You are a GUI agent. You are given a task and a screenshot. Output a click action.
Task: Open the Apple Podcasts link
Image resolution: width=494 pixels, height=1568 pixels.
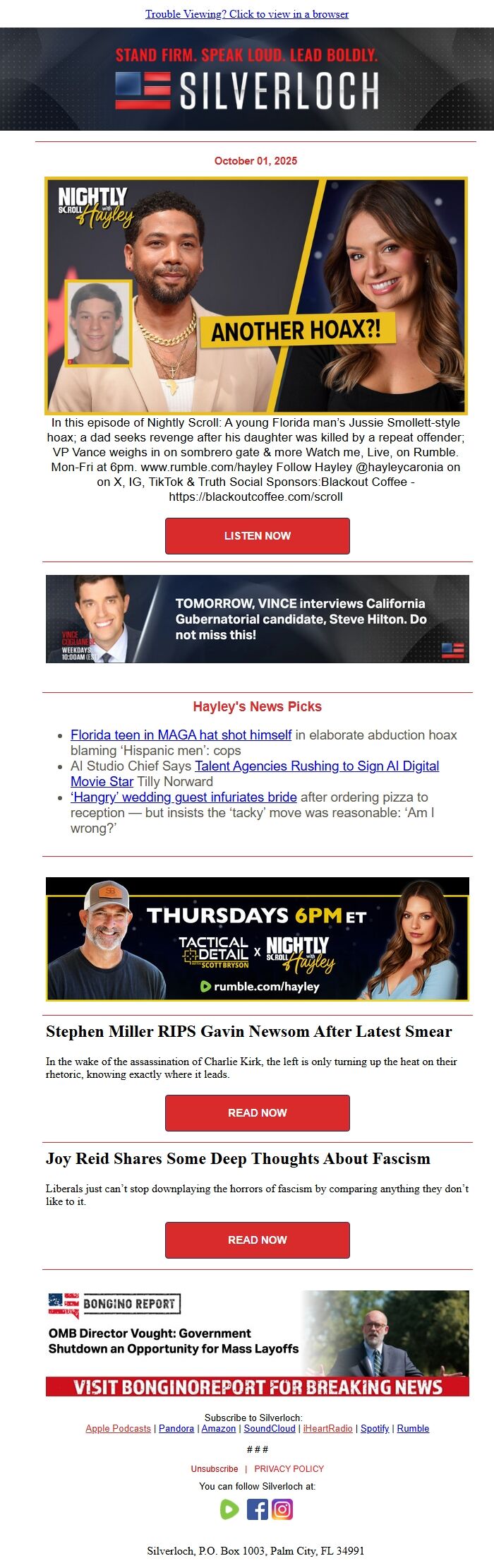click(118, 1428)
